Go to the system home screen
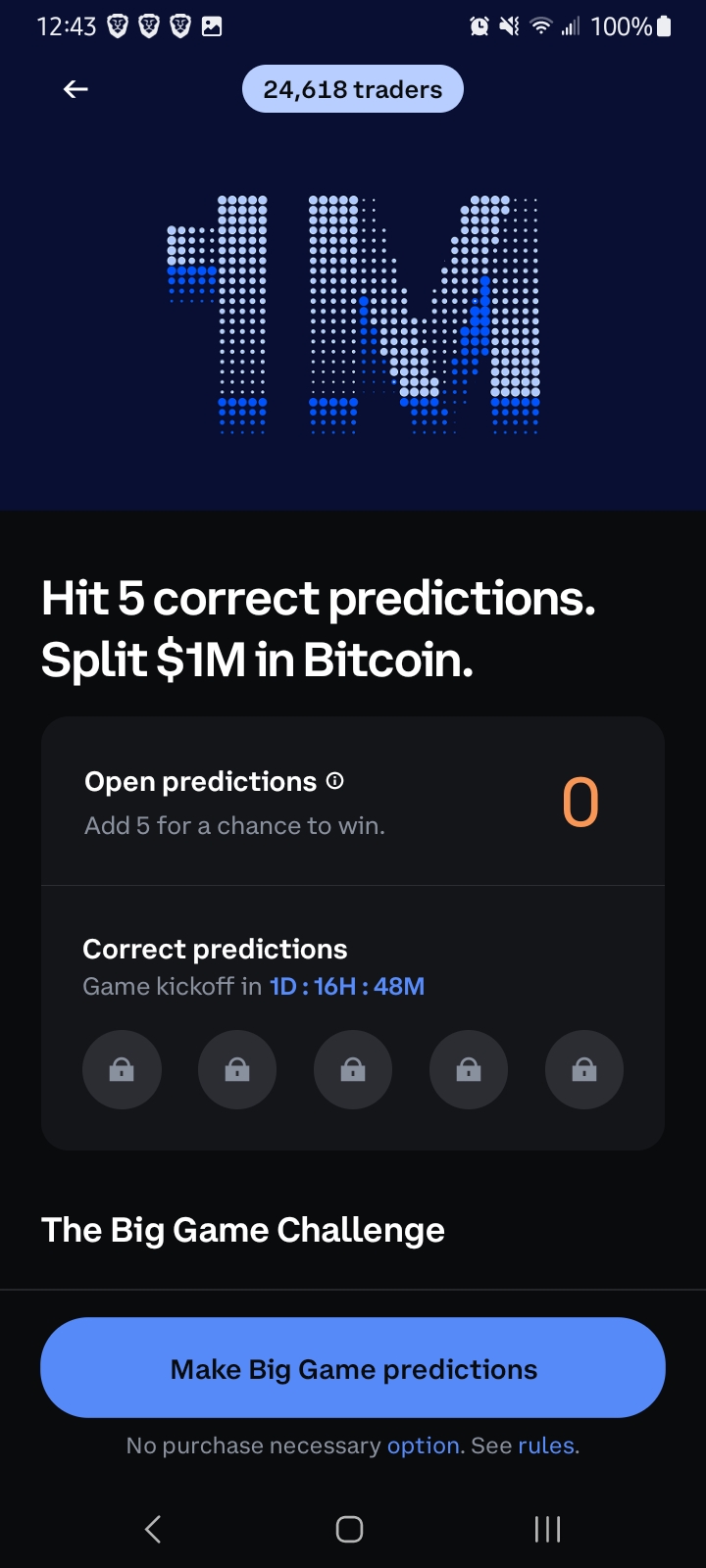This screenshot has width=706, height=1568. coord(349,1529)
